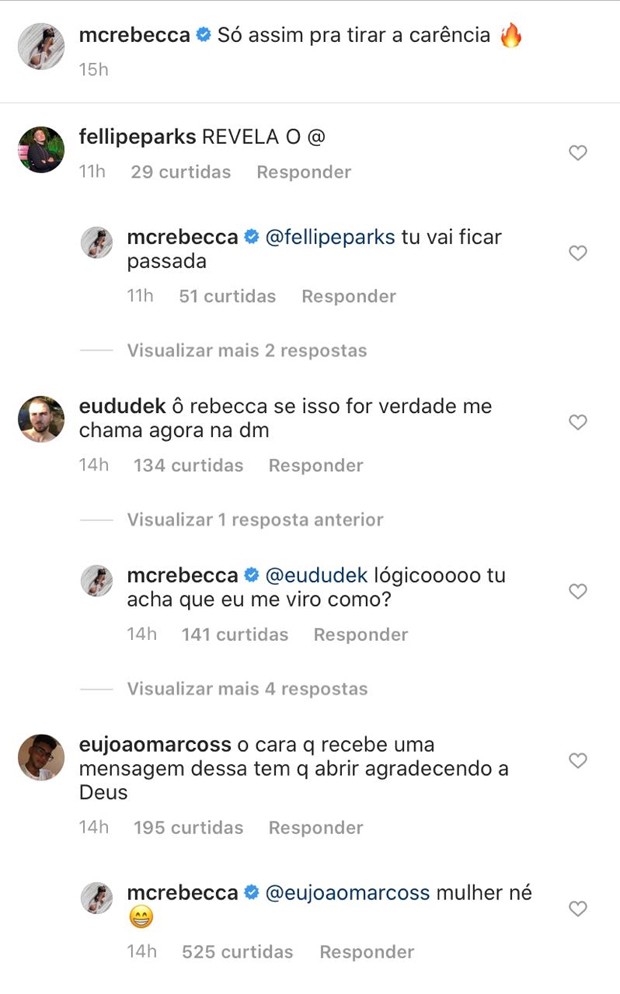
Task: Like mcrebecca's reply to @eududek
Action: click(x=577, y=591)
